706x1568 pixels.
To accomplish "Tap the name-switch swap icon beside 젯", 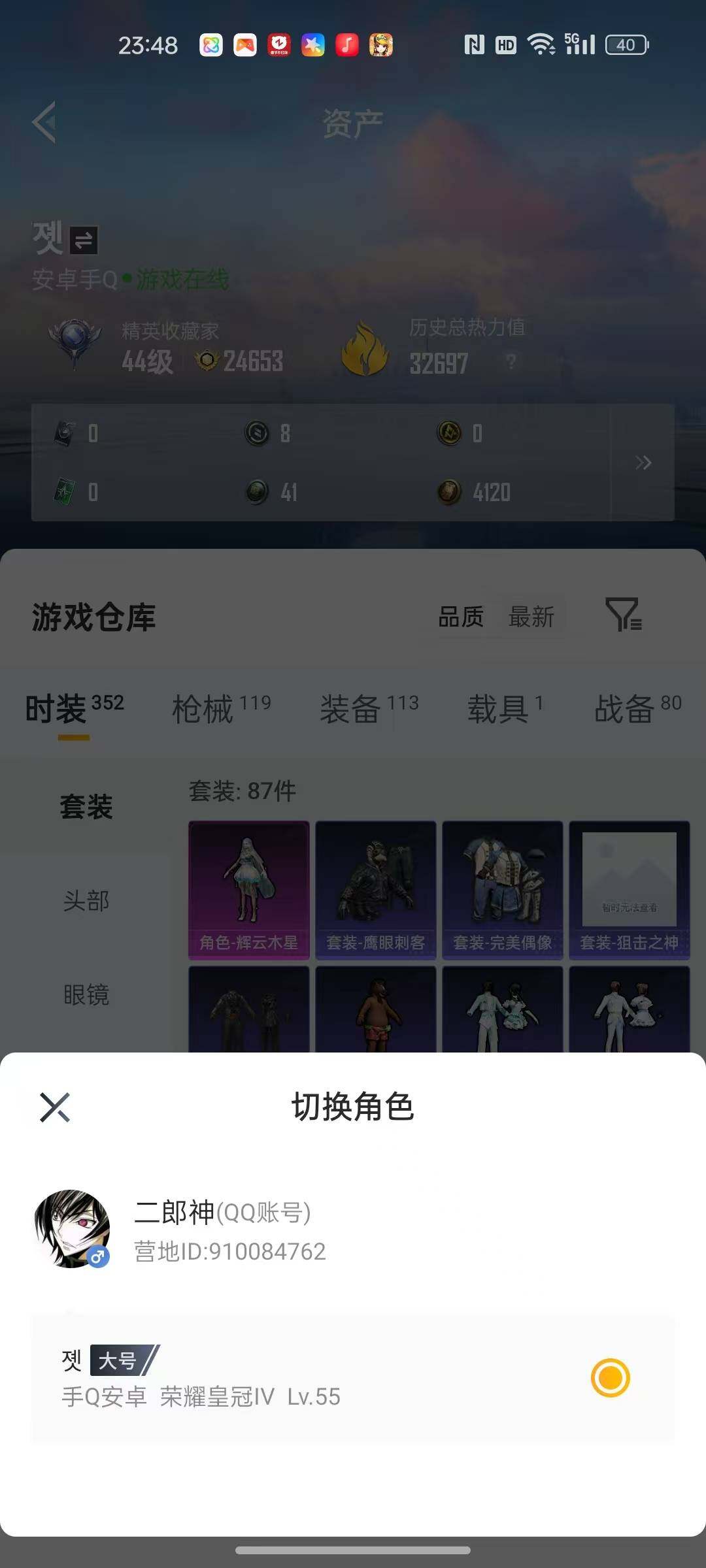I will pos(84,239).
